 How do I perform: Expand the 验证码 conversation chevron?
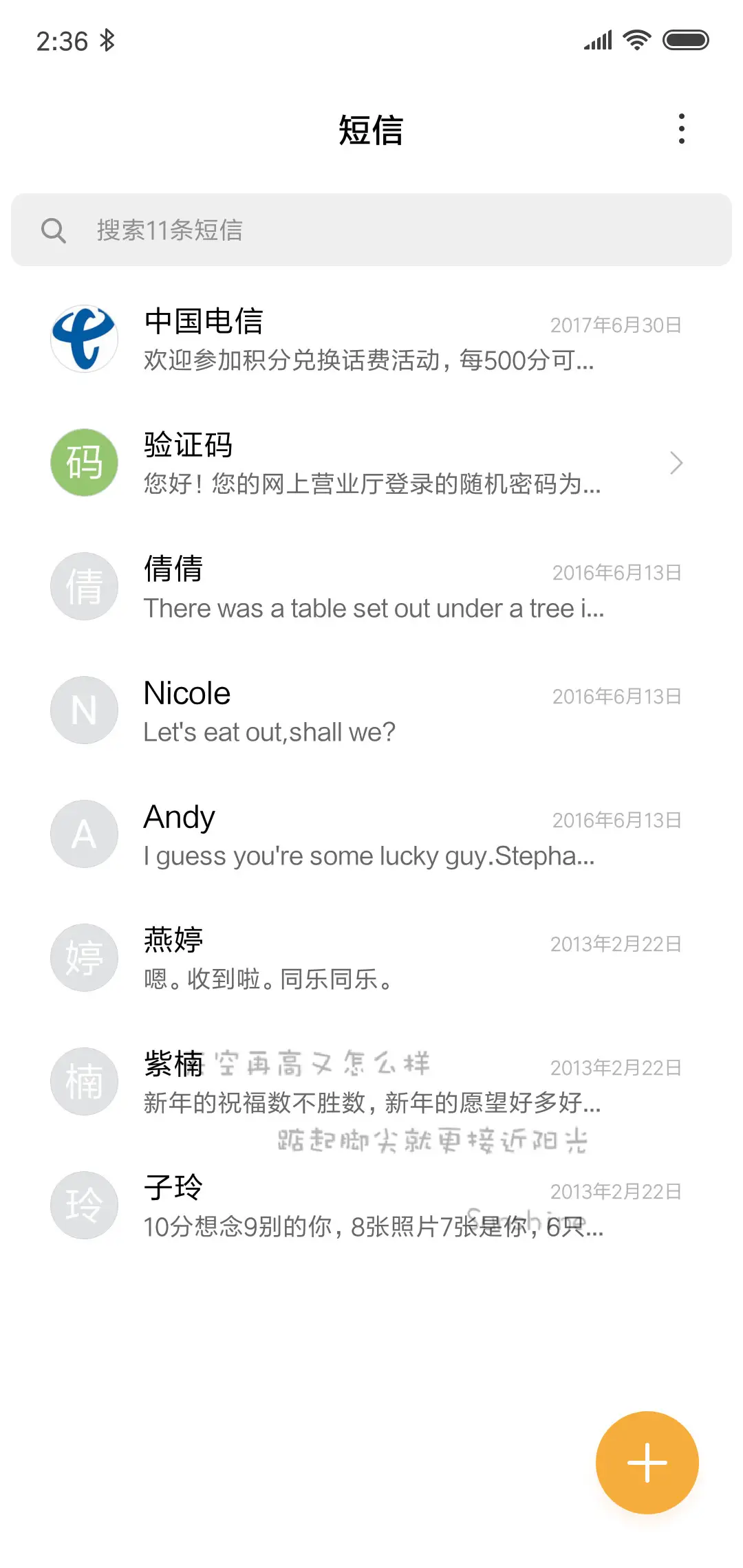tap(677, 463)
